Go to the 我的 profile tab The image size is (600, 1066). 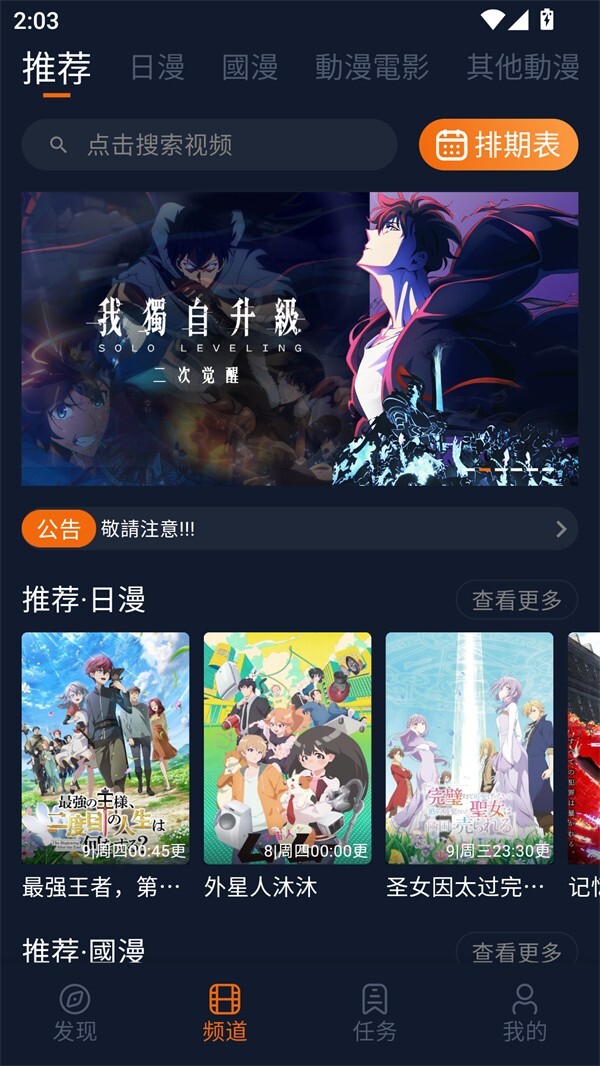525,1012
